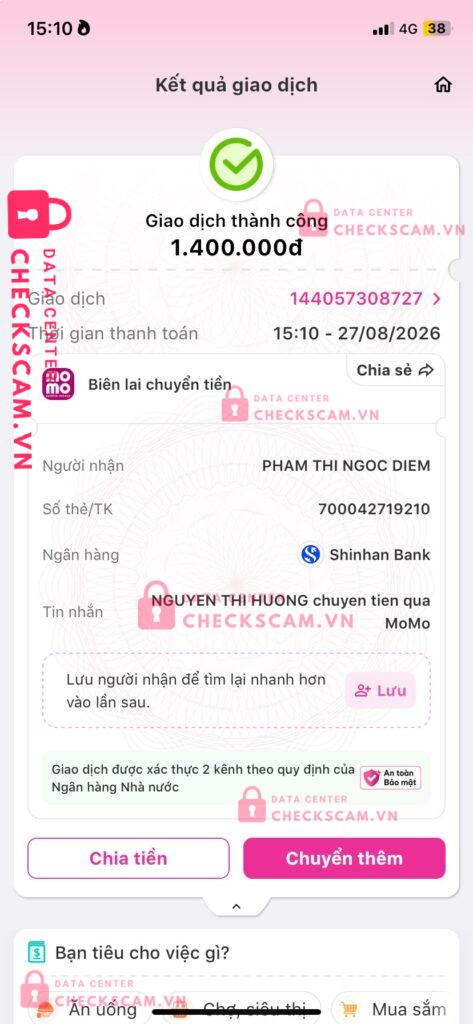Go to the home screen icon

[x=443, y=85]
